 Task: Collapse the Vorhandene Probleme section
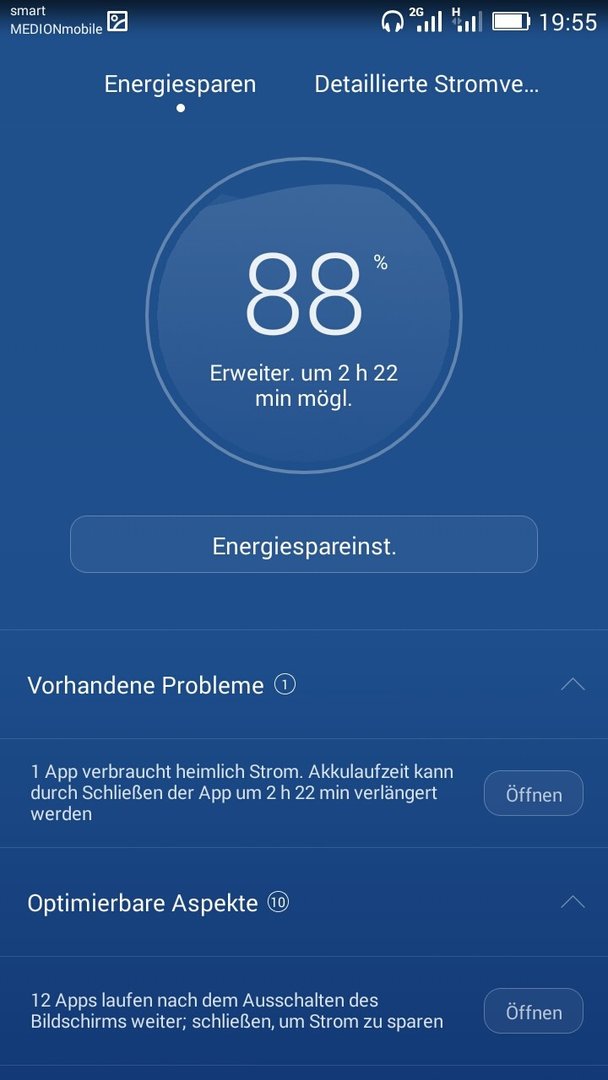click(573, 685)
